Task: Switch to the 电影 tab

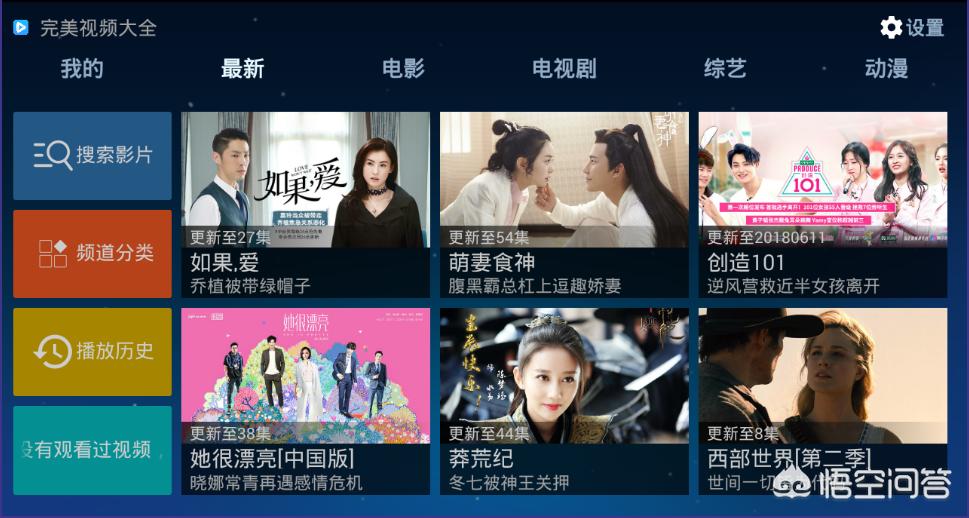Action: tap(403, 69)
